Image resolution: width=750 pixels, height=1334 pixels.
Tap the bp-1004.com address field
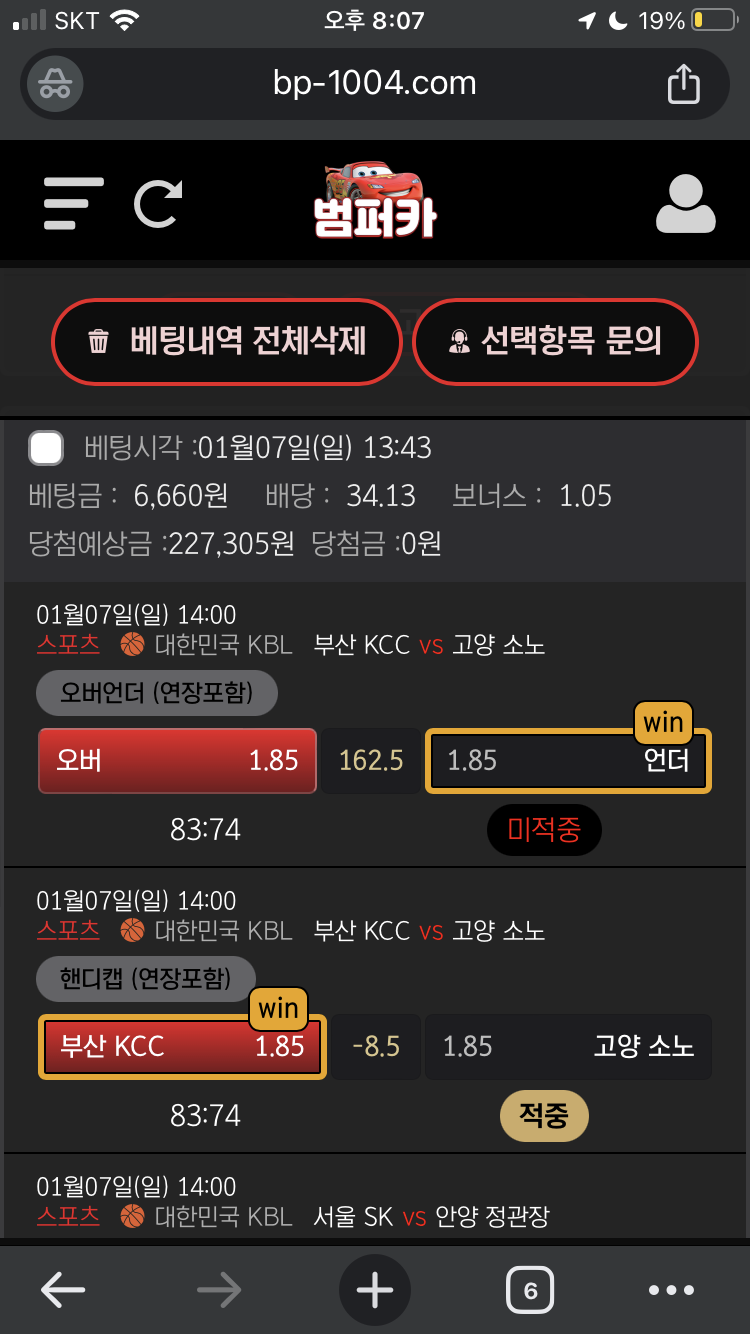point(375,83)
